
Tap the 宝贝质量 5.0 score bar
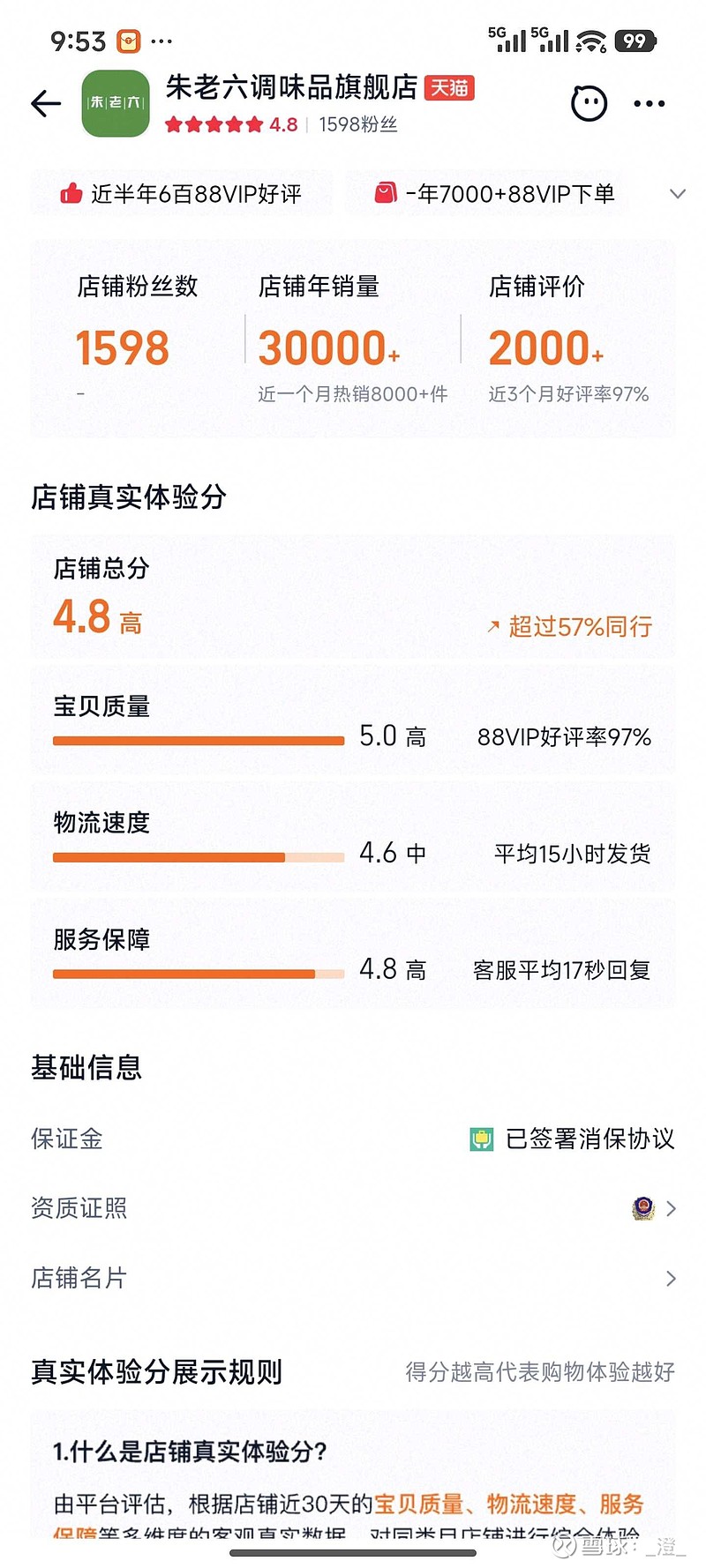coord(198,739)
